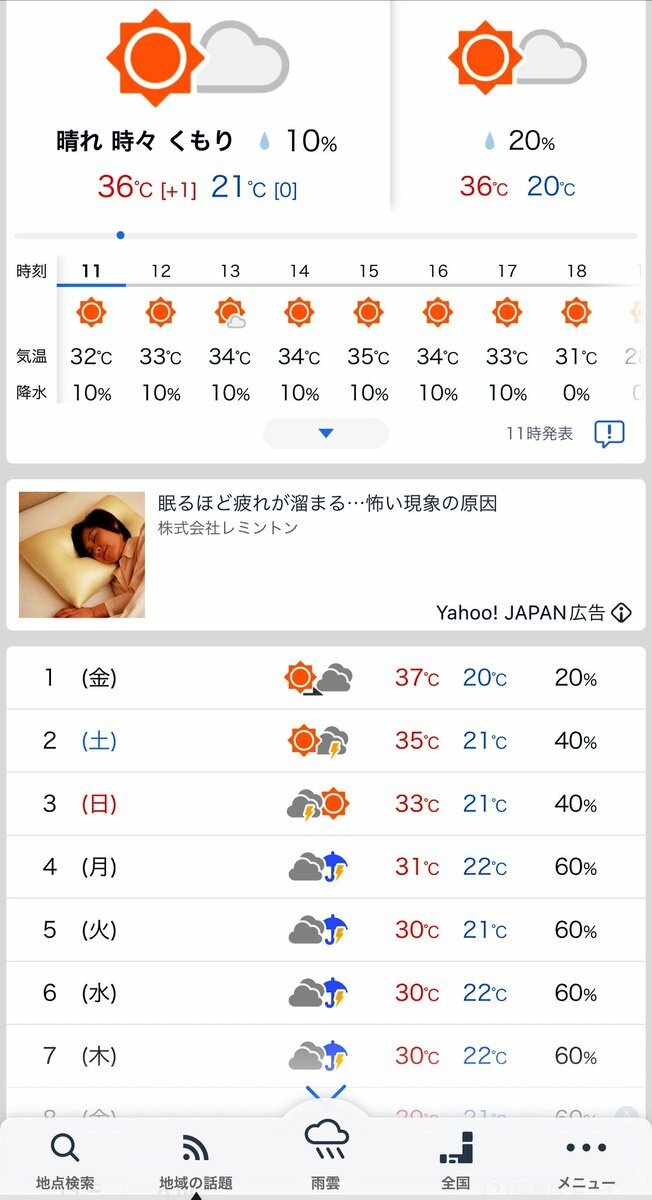Tap the ad info icon next to Yahoo! JAPAN広告
Viewport: 652px width, 1200px height.
[x=622, y=613]
